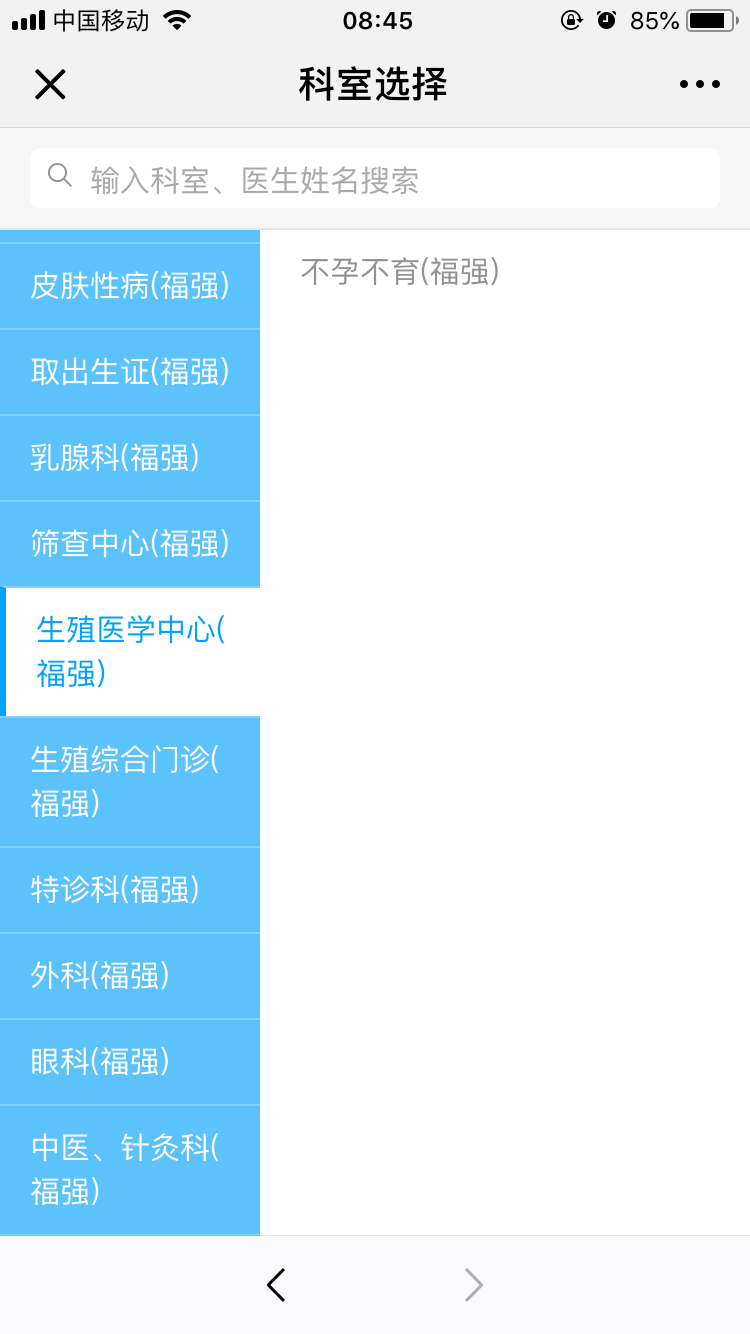Open 不孕不育(福强) sub-department
This screenshot has width=750, height=1334.
tap(400, 272)
